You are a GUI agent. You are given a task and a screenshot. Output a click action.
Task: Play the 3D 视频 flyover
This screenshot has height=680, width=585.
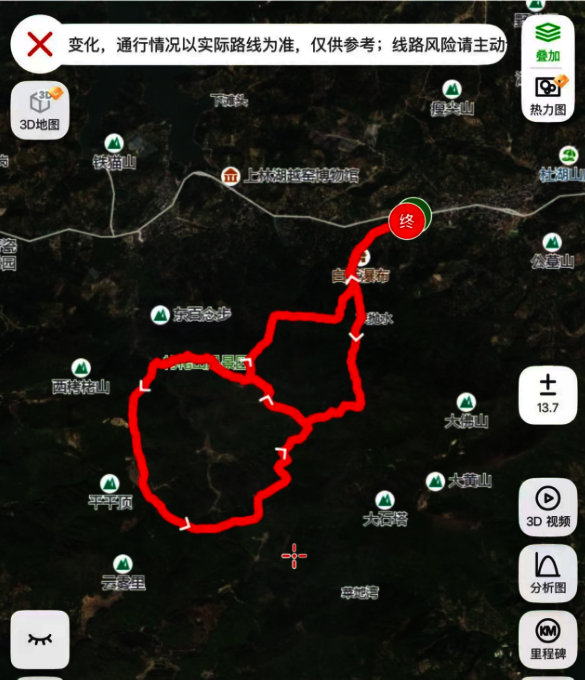click(x=548, y=507)
